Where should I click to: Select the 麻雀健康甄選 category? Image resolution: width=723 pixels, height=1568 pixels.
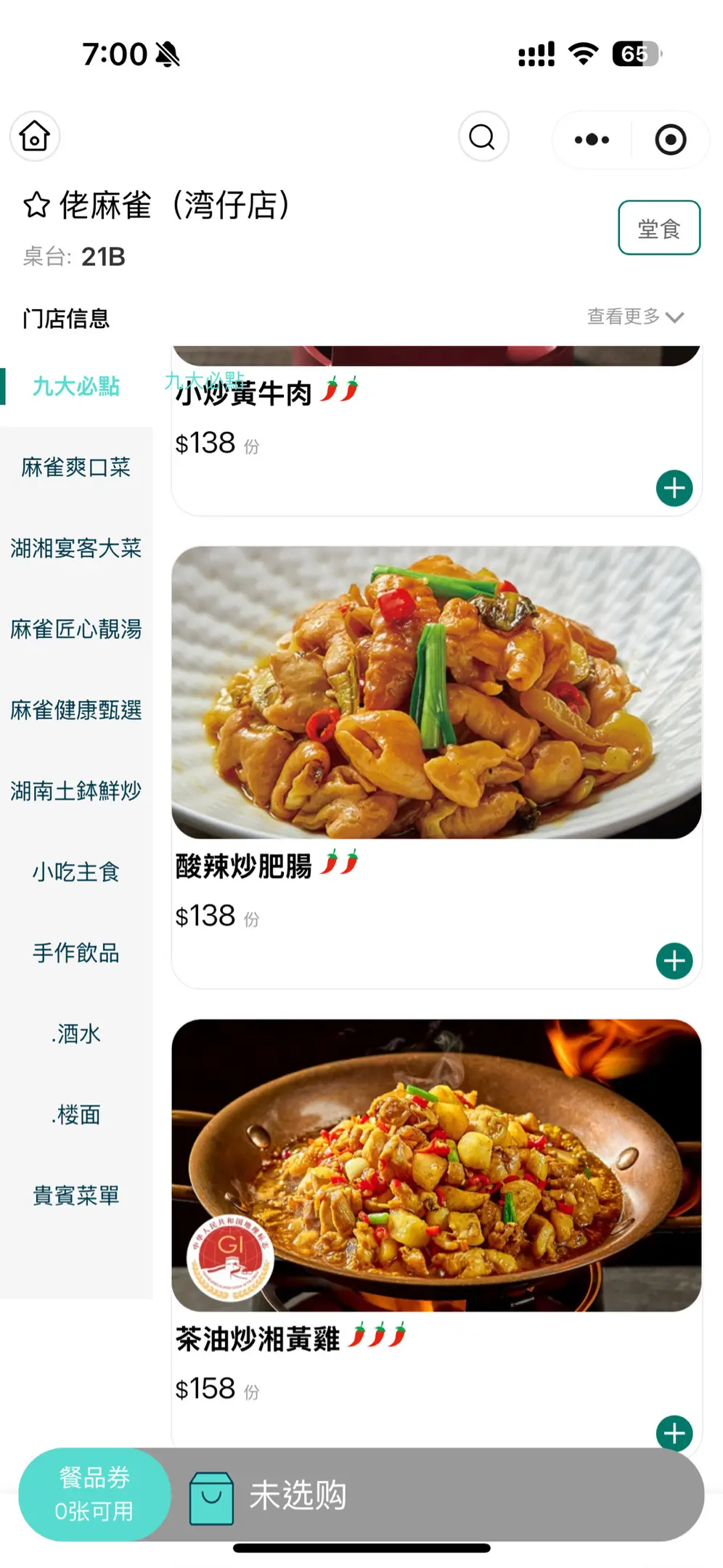click(76, 710)
